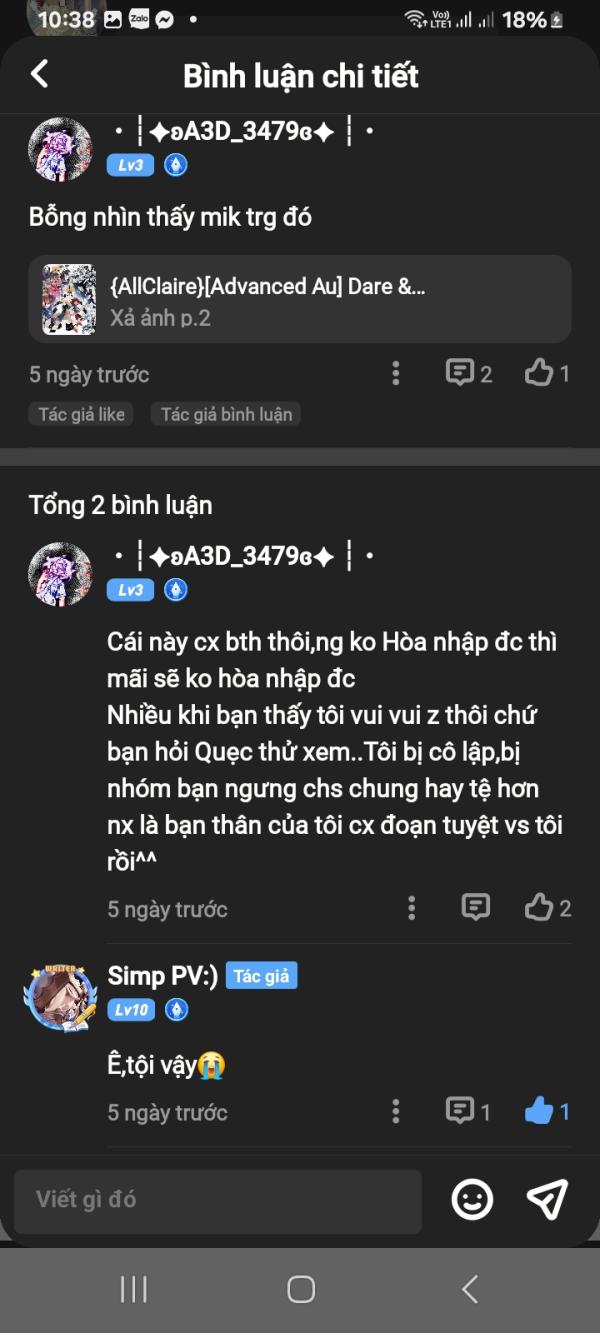Open overflow menu on the long A3D_3479 reply
Image resolution: width=600 pixels, height=1333 pixels.
412,908
